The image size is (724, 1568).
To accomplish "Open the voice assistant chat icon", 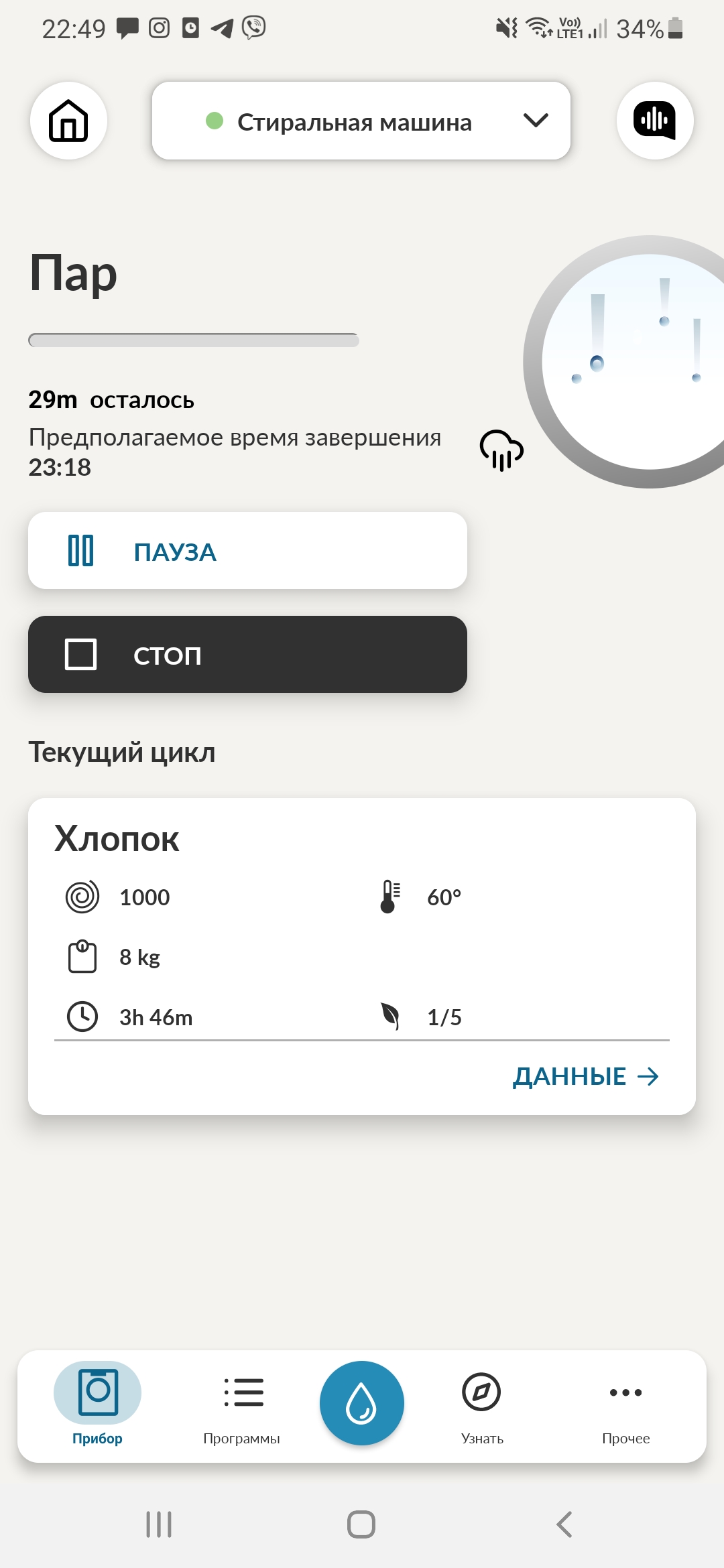I will click(654, 121).
